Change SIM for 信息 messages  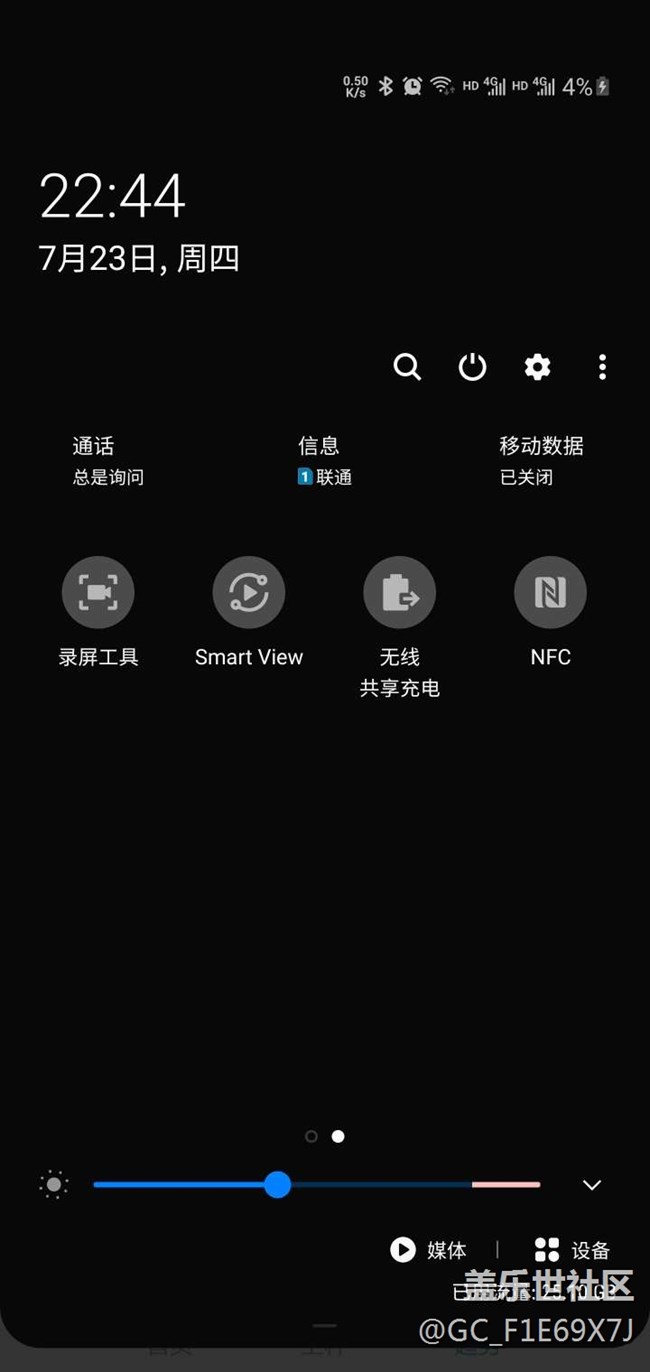point(324,461)
